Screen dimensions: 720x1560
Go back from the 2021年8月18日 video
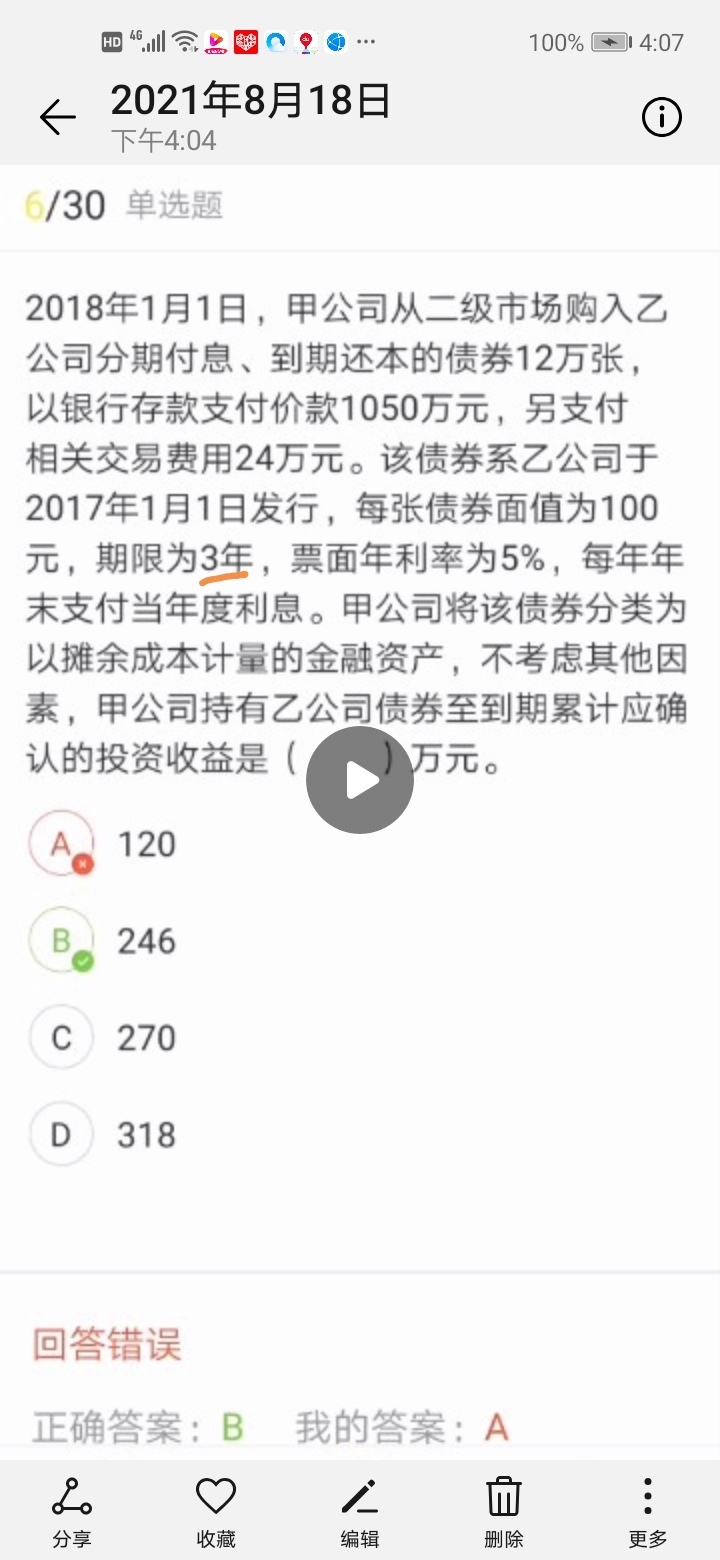pos(57,118)
